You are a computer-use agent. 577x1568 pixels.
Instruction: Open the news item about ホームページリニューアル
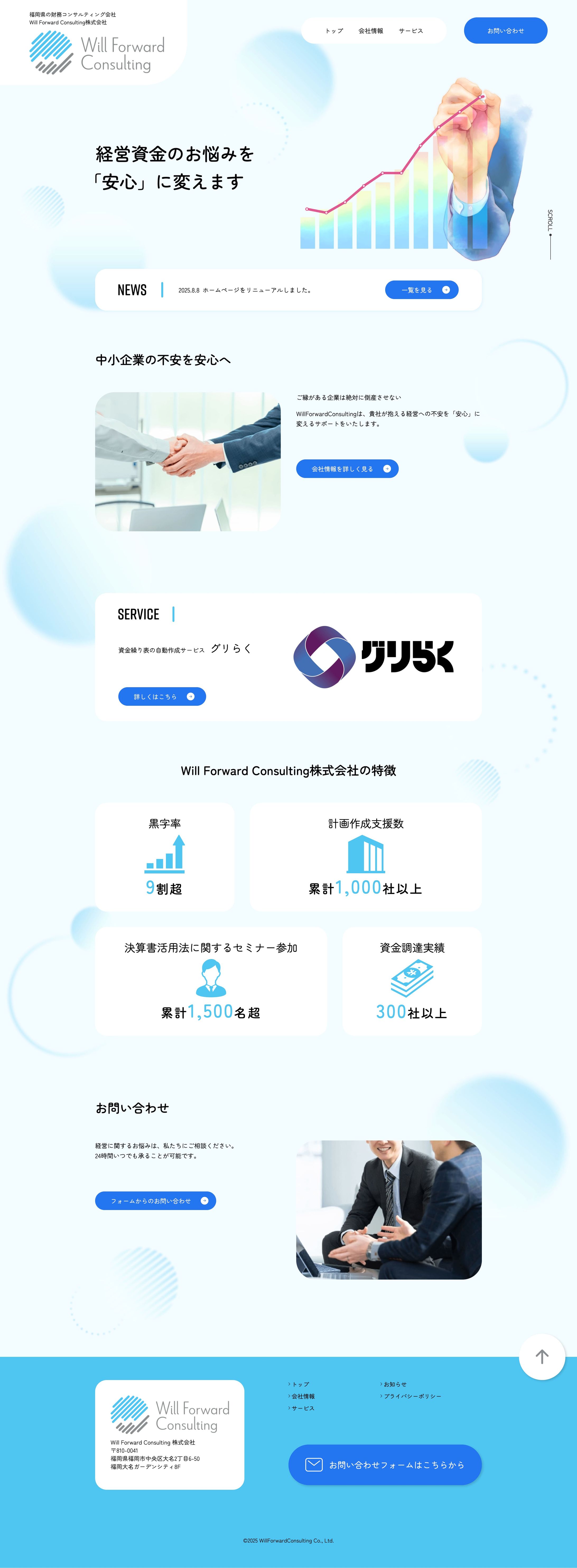click(245, 290)
